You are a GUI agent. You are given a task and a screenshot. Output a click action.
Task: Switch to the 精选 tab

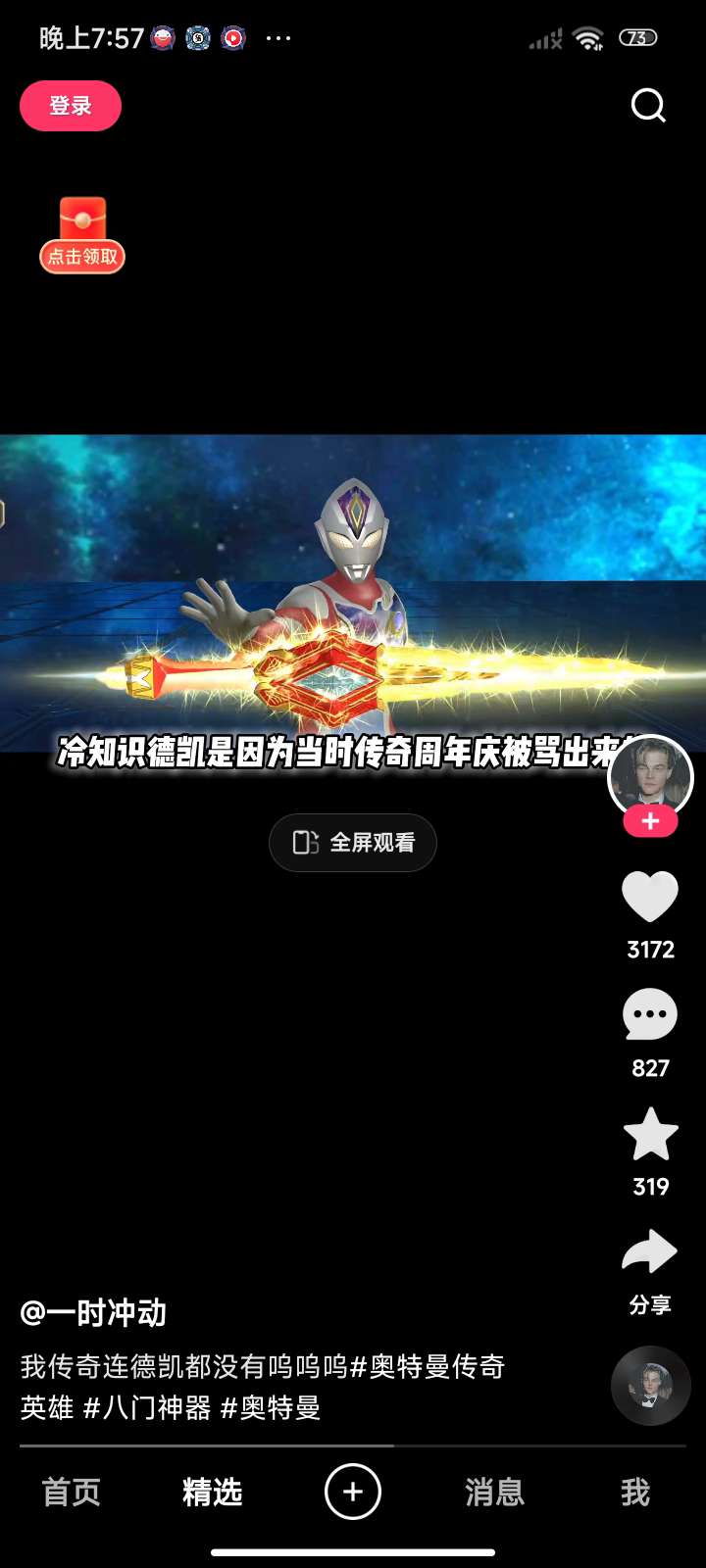[x=212, y=1493]
